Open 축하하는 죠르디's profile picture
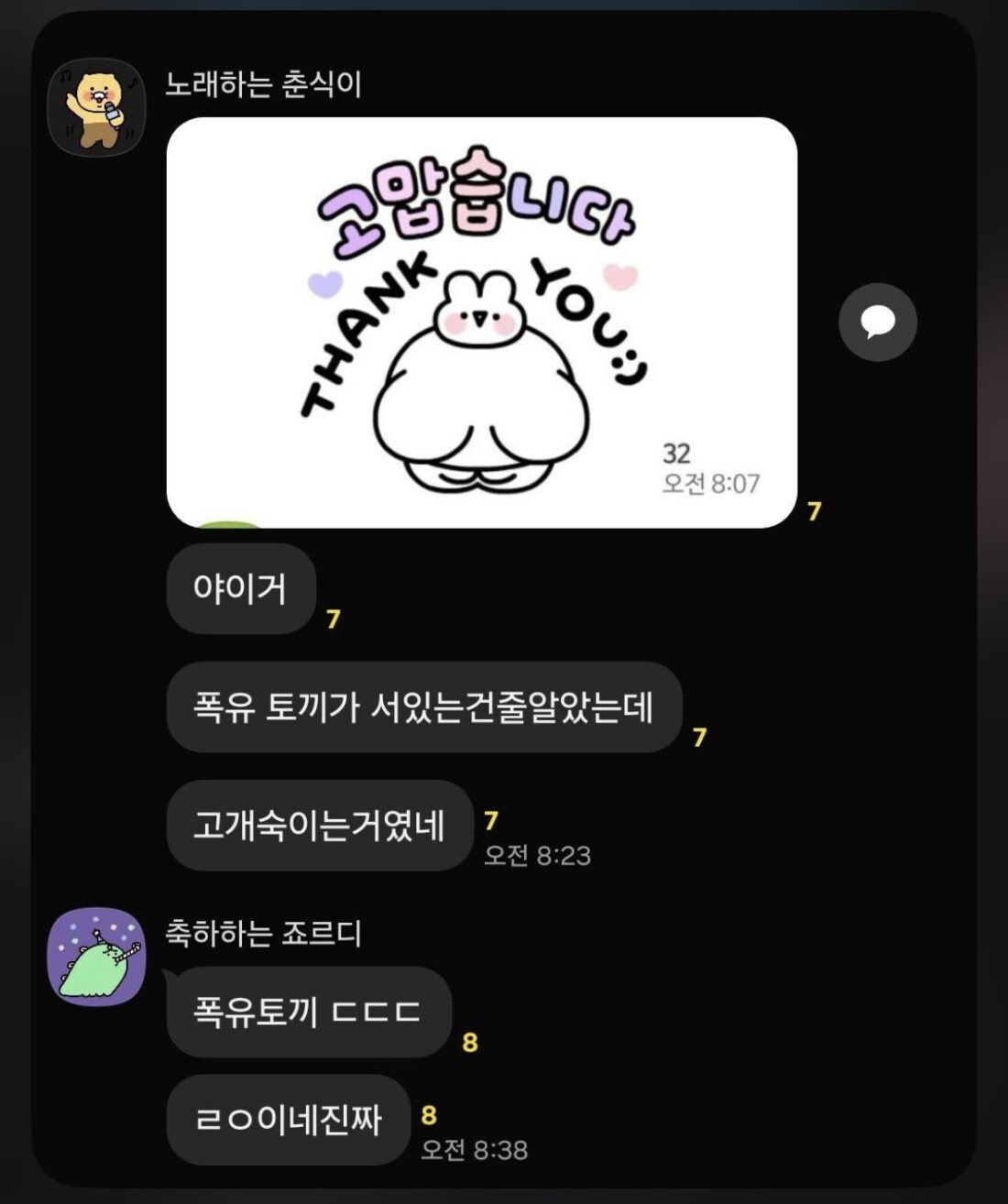1008x1204 pixels. [x=96, y=957]
